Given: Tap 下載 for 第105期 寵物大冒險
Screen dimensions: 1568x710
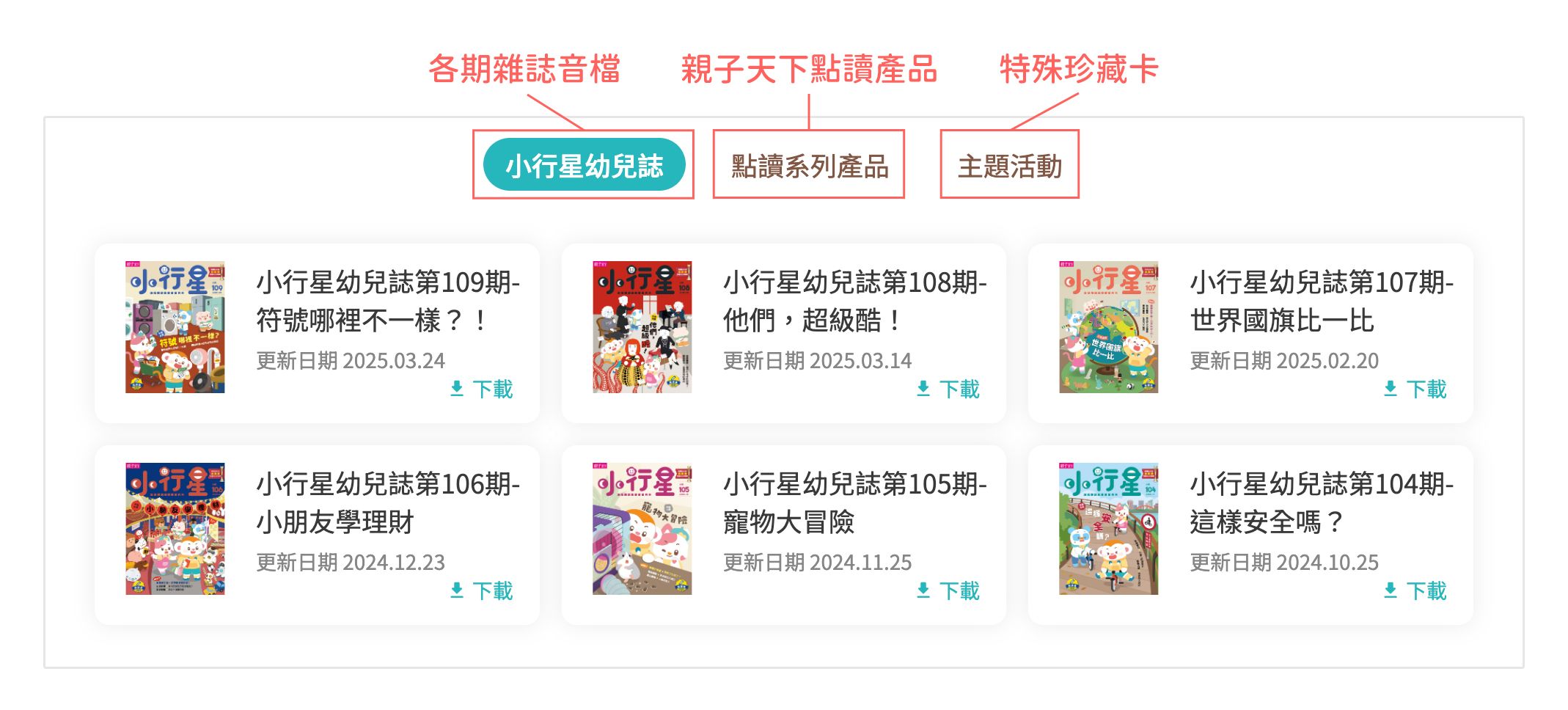Looking at the screenshot, I should pyautogui.click(x=948, y=590).
